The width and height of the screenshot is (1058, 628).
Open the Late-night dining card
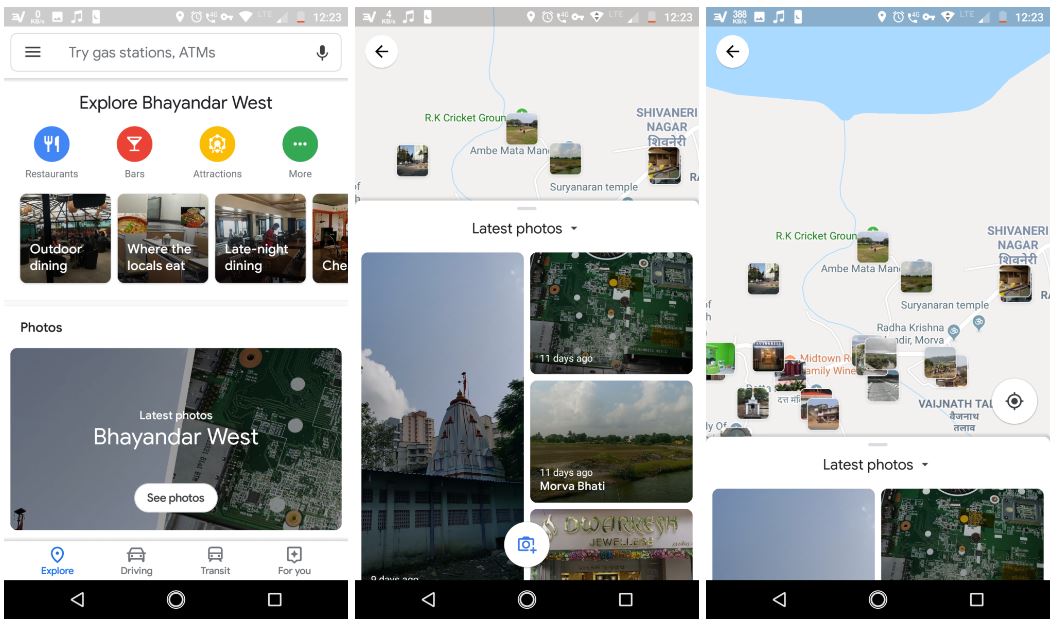260,238
